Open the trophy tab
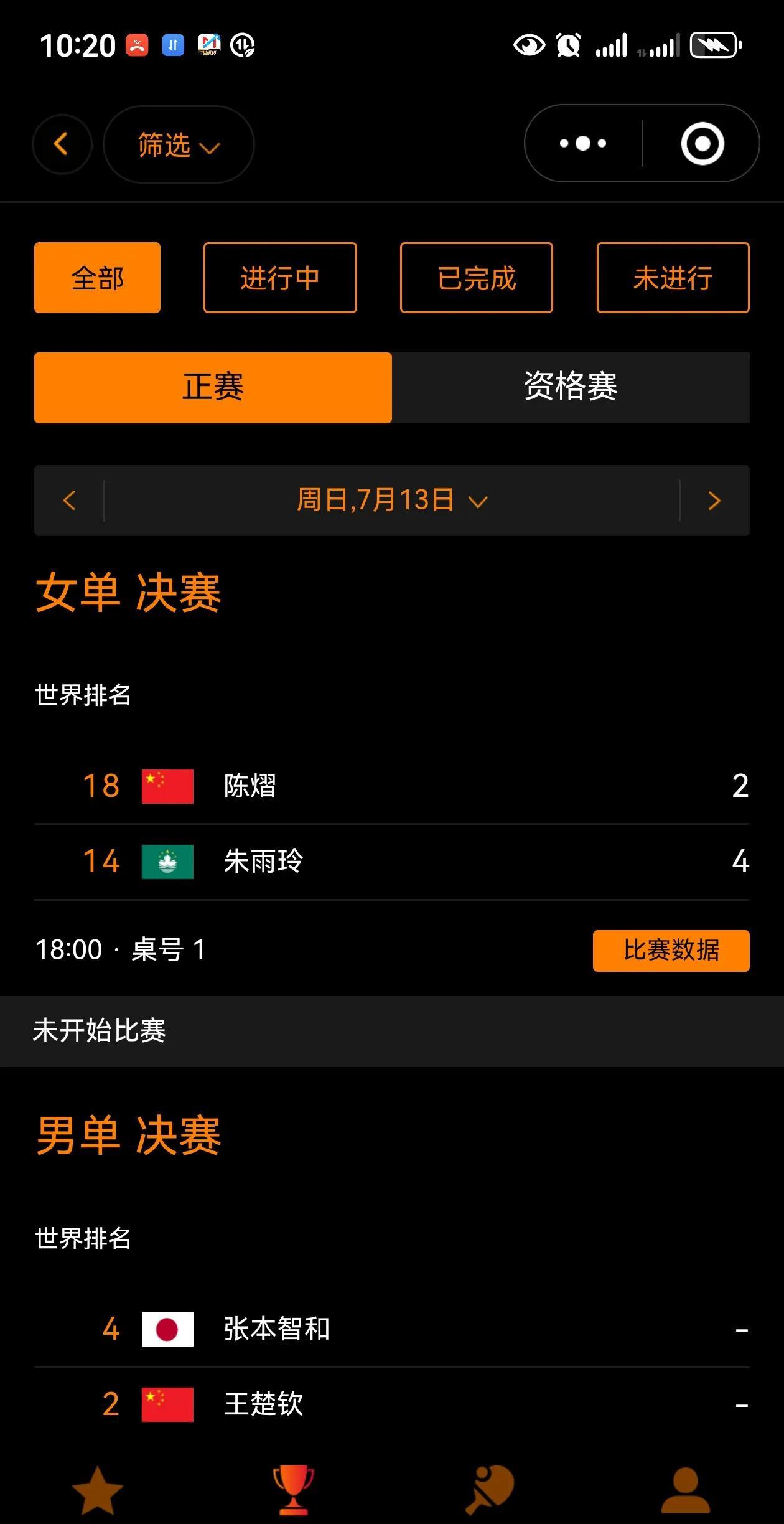Screen dimensions: 784x1524 click(294, 1490)
